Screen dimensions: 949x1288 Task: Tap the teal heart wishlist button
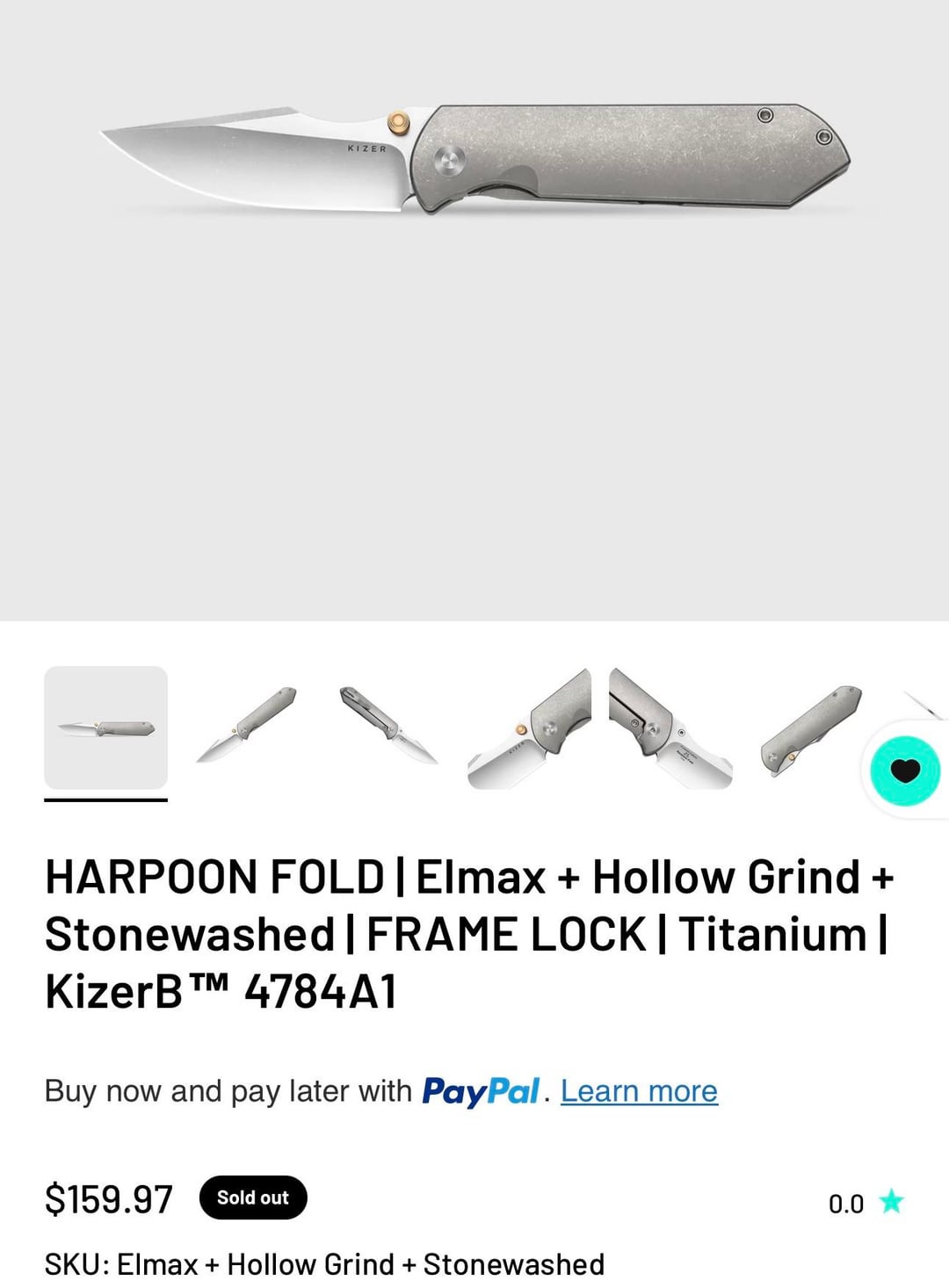(905, 771)
